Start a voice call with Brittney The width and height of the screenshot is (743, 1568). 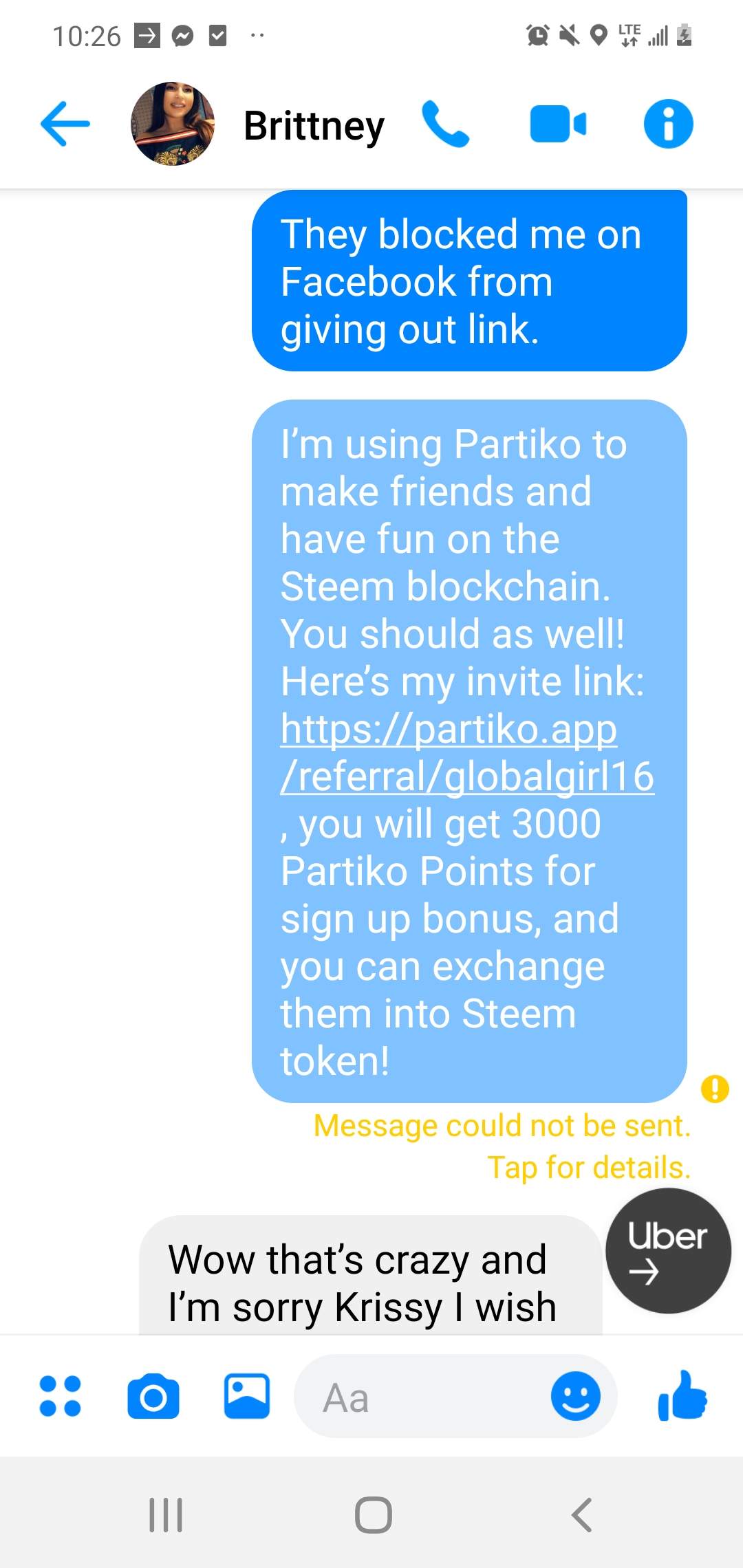[445, 124]
